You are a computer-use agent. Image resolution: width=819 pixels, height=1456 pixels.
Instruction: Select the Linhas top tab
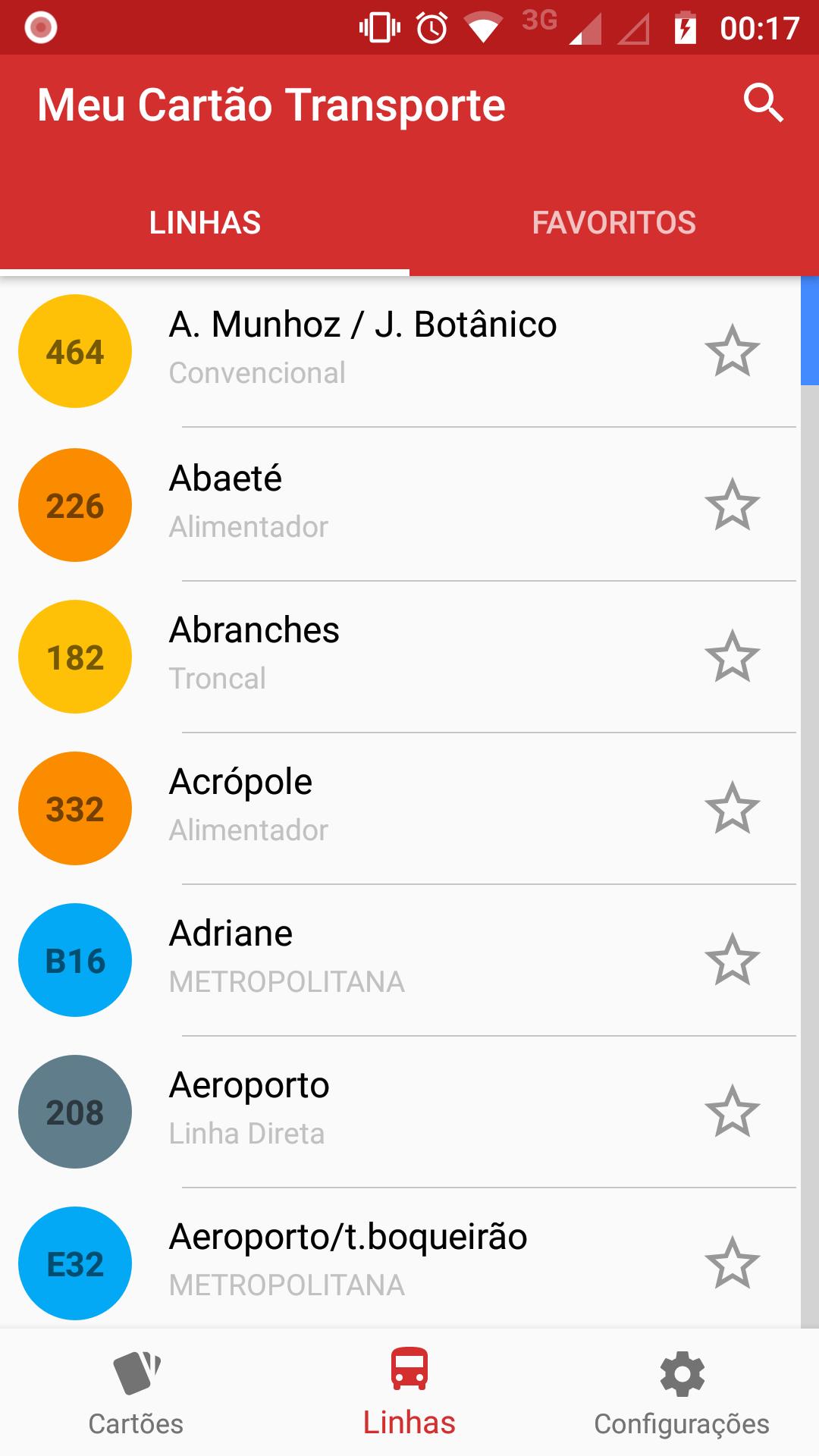coord(205,223)
